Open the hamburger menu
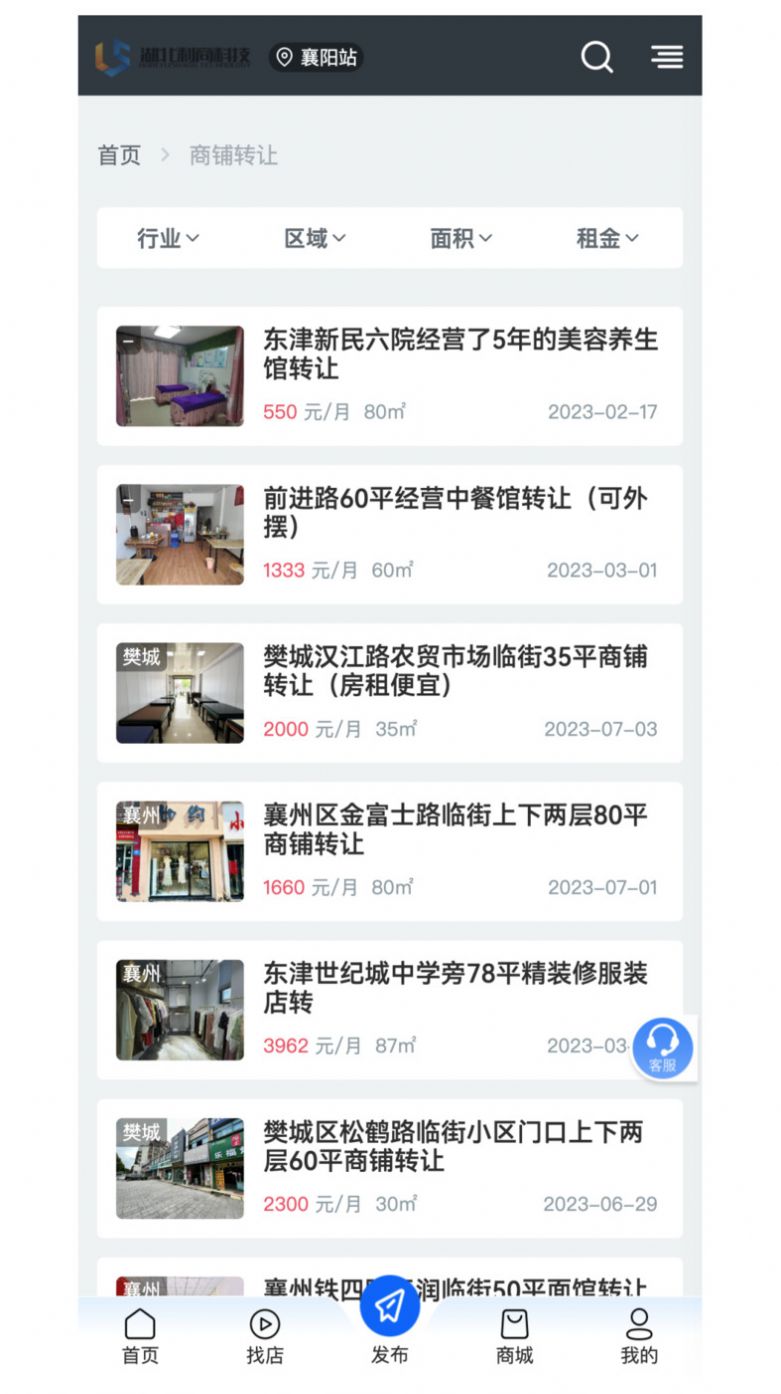The width and height of the screenshot is (781, 1394). click(667, 57)
